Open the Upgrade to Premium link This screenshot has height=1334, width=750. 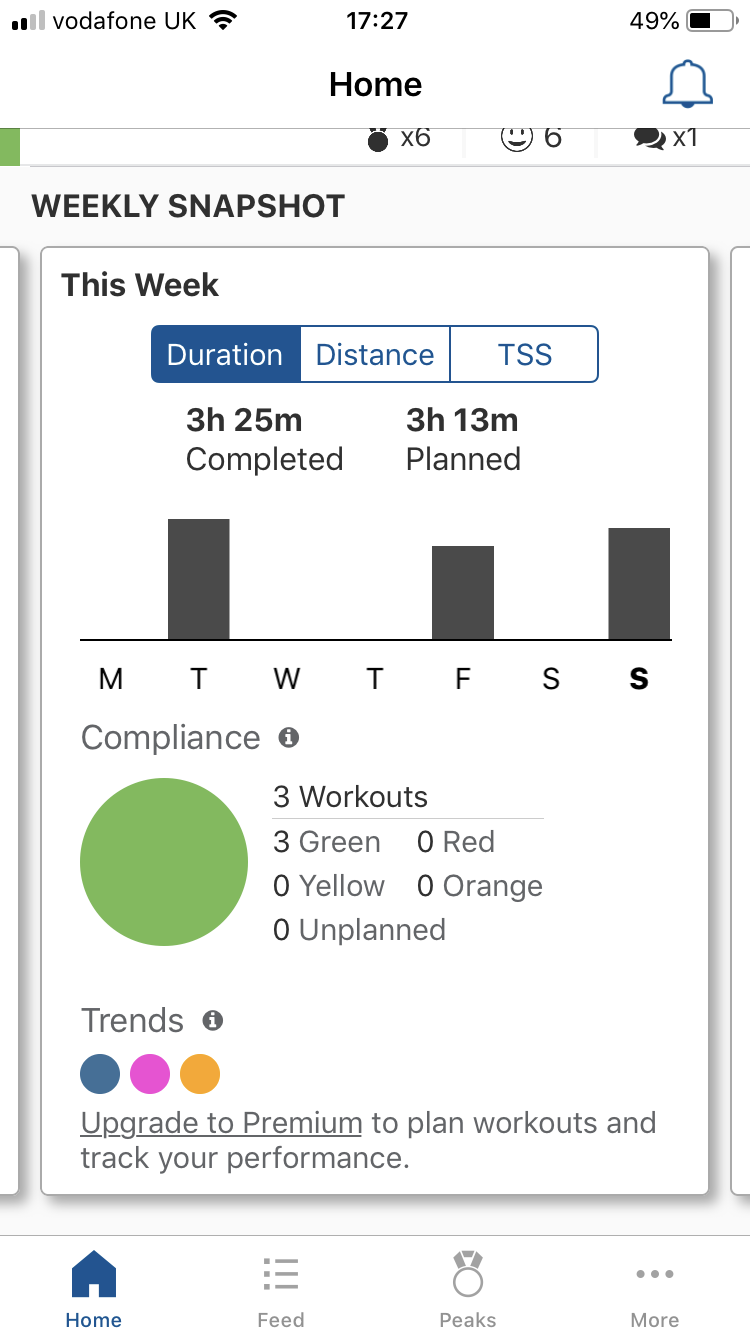[221, 1123]
